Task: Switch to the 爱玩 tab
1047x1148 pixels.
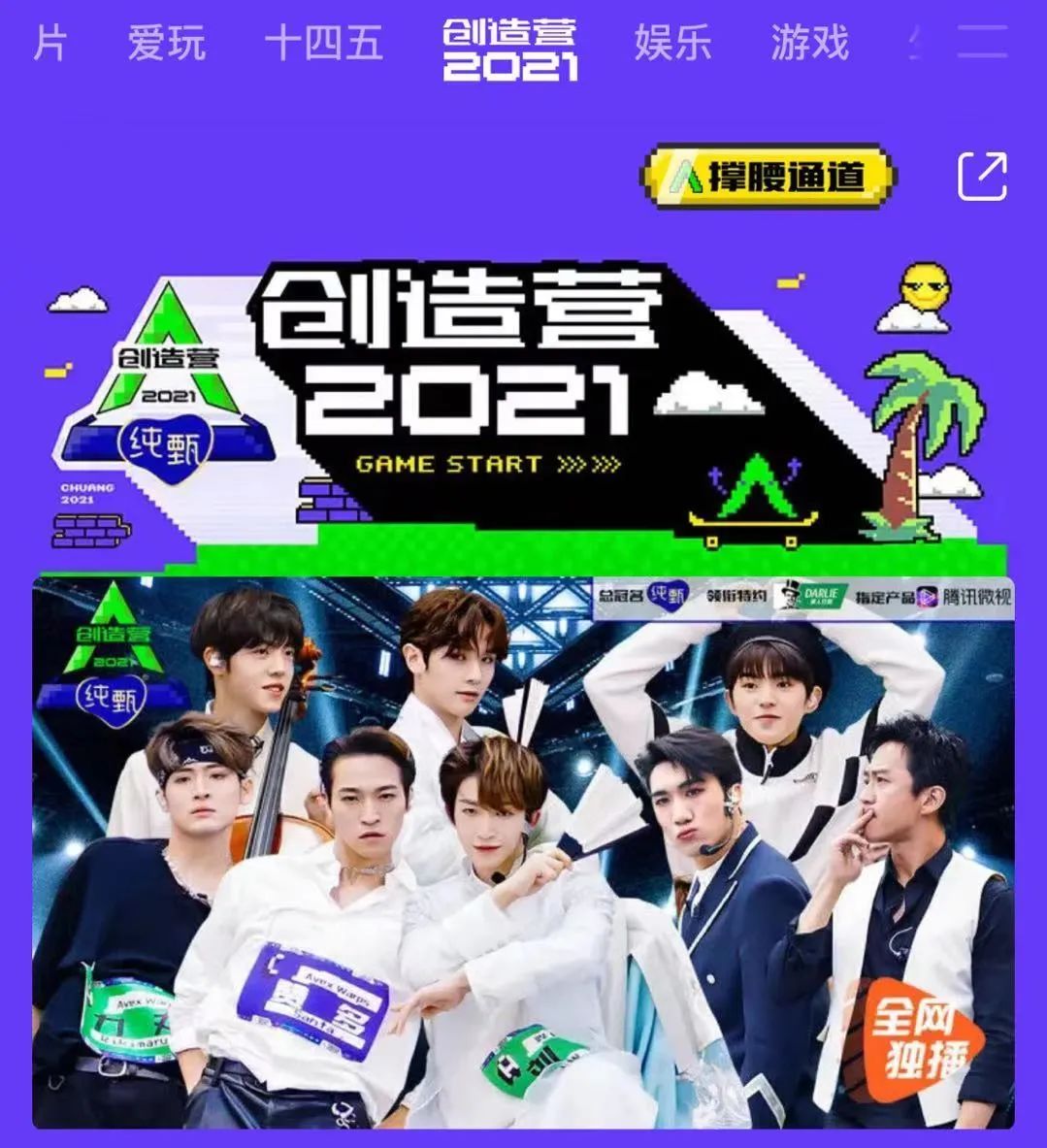Action: 167,44
